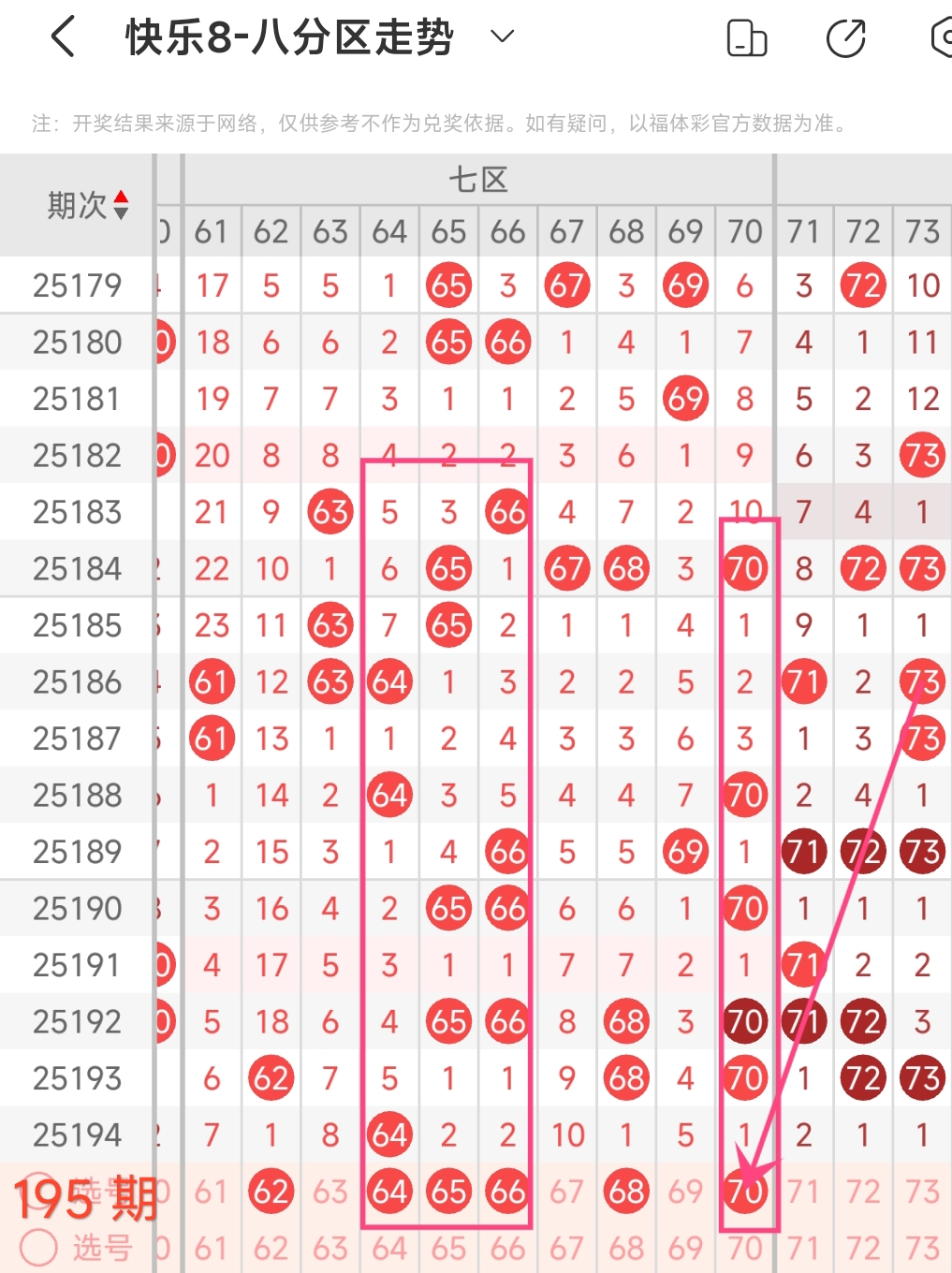Go back using the back arrow

pyautogui.click(x=63, y=38)
